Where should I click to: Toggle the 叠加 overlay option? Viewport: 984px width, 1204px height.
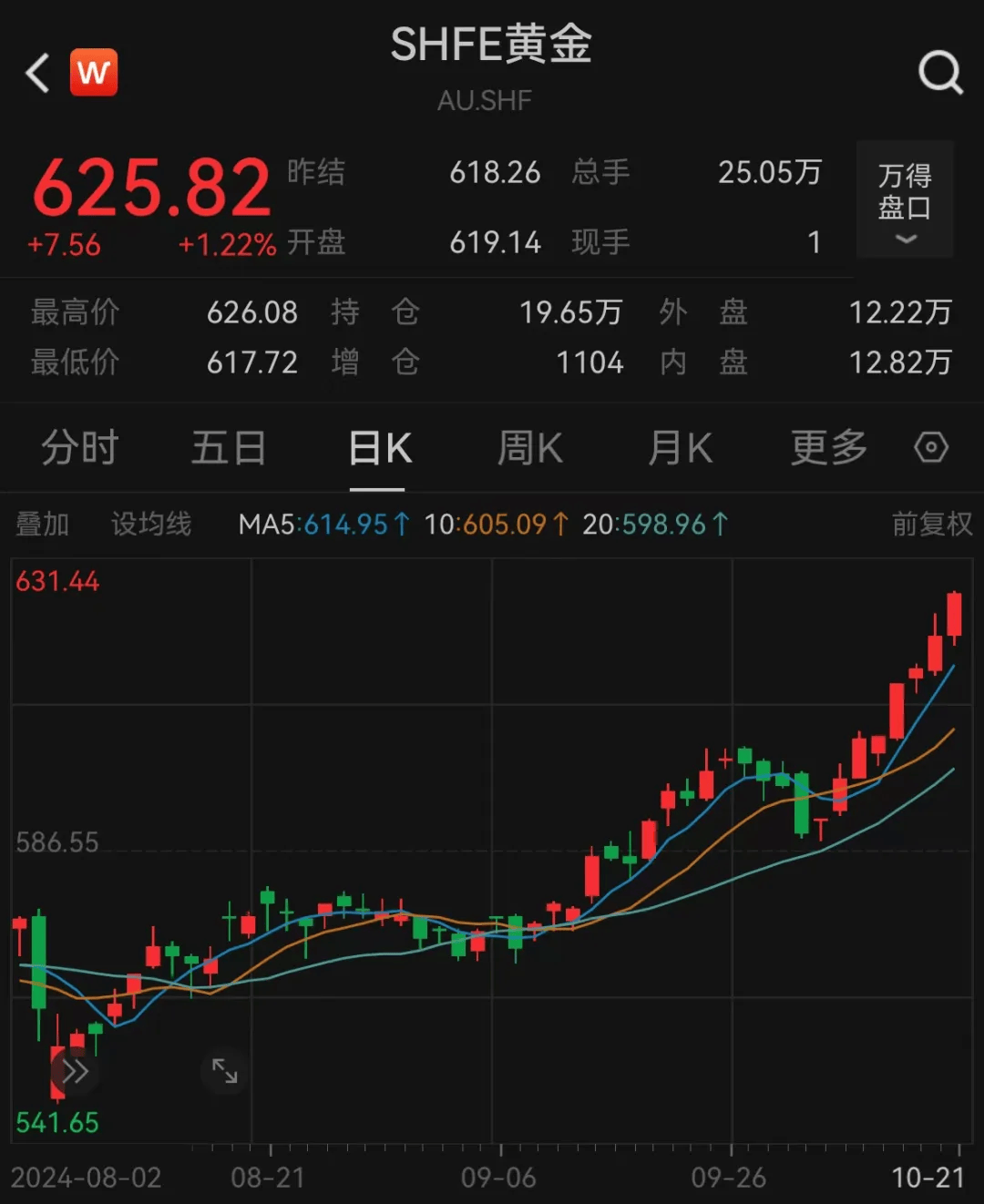click(x=42, y=524)
